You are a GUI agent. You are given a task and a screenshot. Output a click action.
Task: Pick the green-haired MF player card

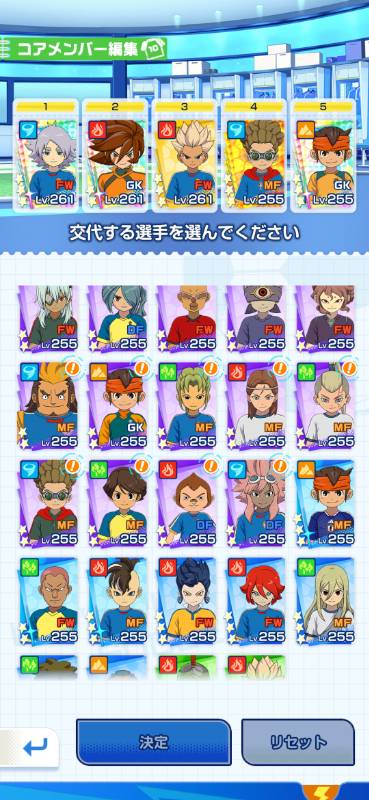[x=187, y=404]
